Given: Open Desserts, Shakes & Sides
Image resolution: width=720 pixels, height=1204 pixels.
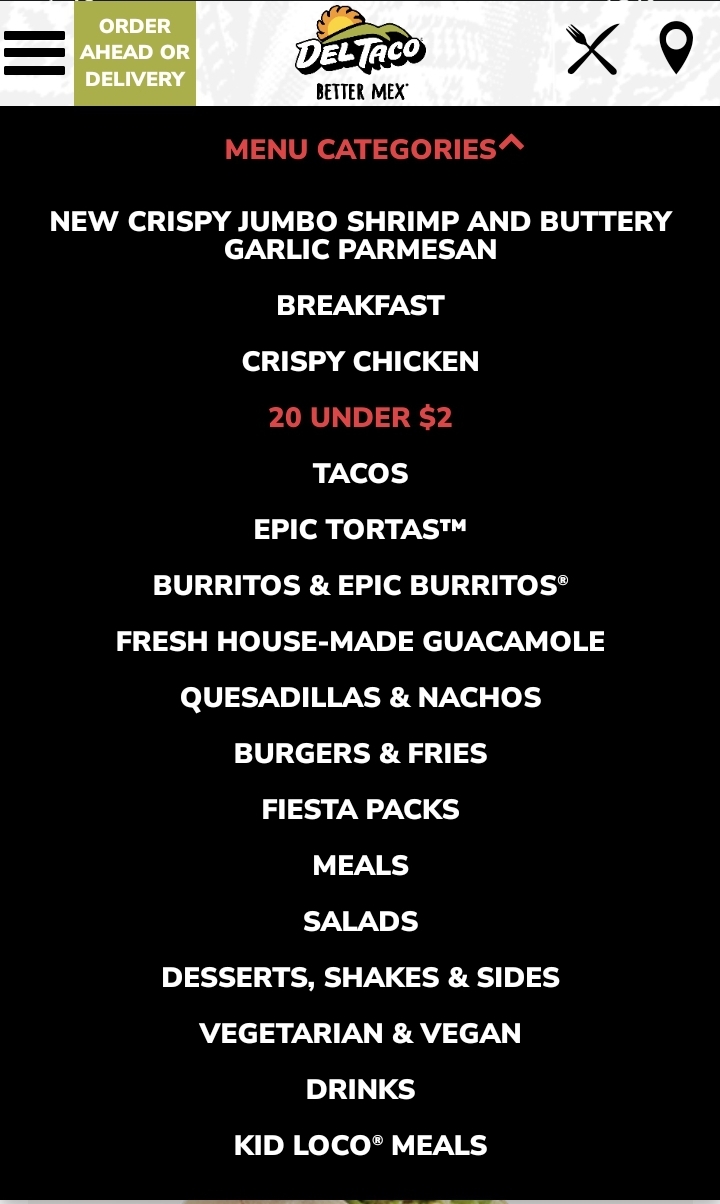Looking at the screenshot, I should pyautogui.click(x=360, y=977).
